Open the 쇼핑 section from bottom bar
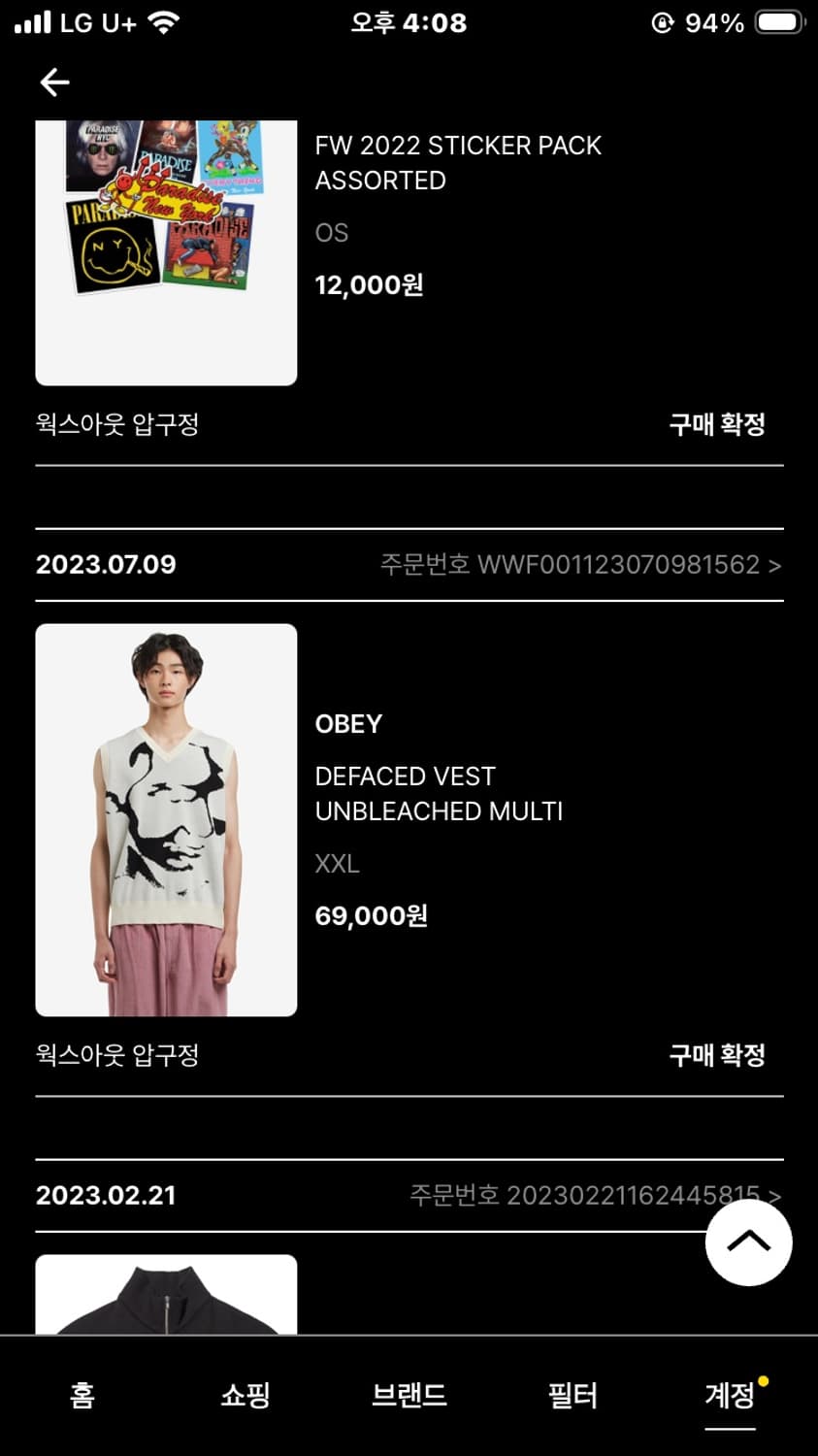 pyautogui.click(x=245, y=1396)
